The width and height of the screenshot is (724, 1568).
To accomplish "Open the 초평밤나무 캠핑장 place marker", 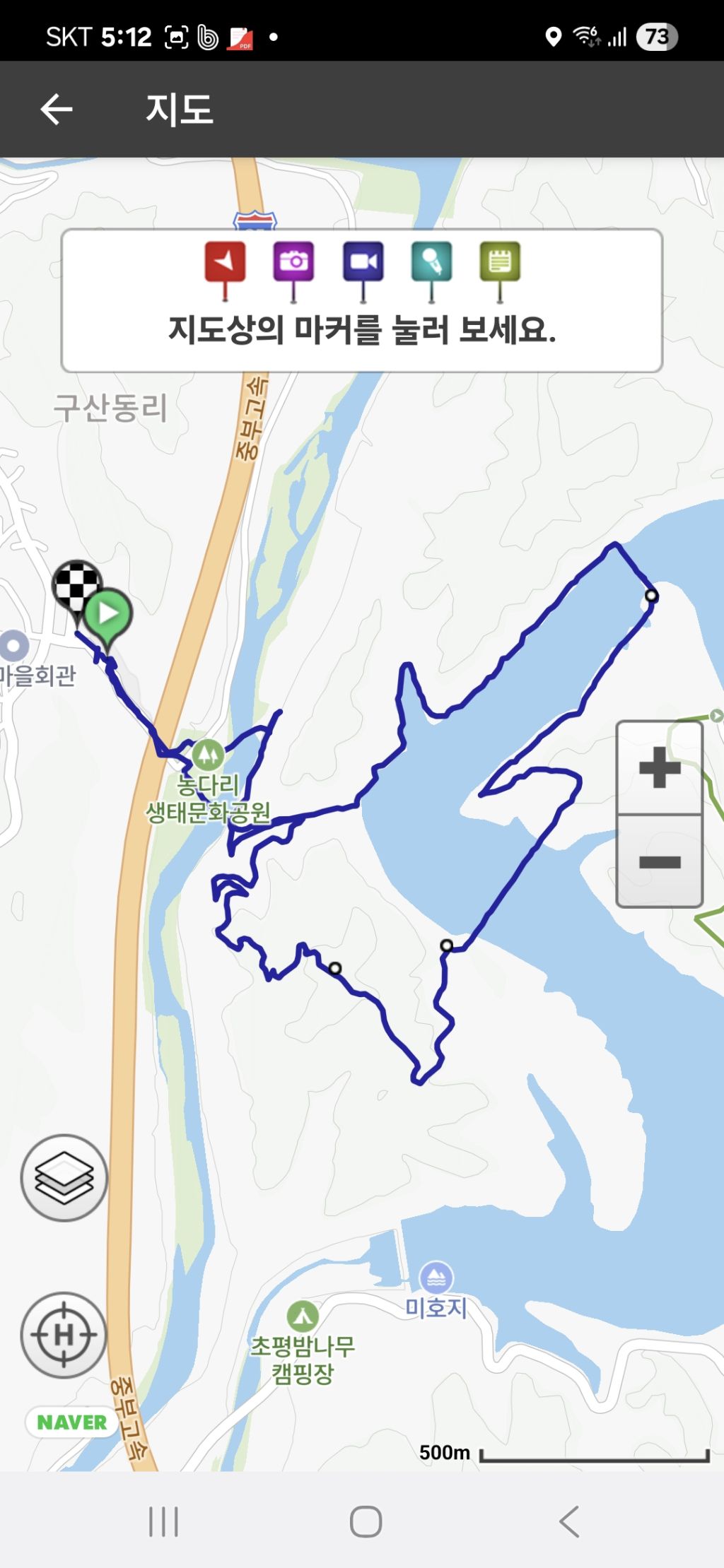I will (x=303, y=1316).
